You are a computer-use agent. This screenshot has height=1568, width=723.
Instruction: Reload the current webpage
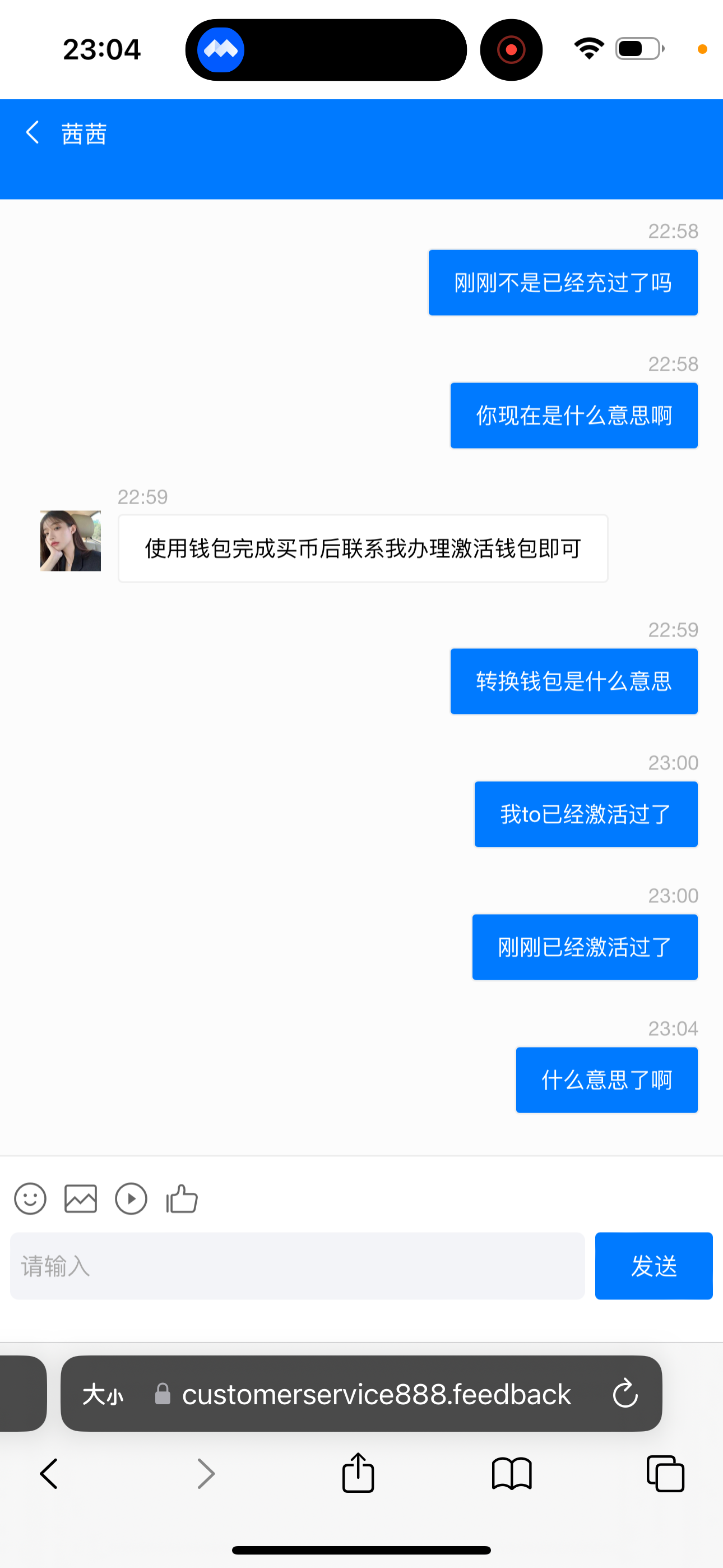[x=625, y=1395]
